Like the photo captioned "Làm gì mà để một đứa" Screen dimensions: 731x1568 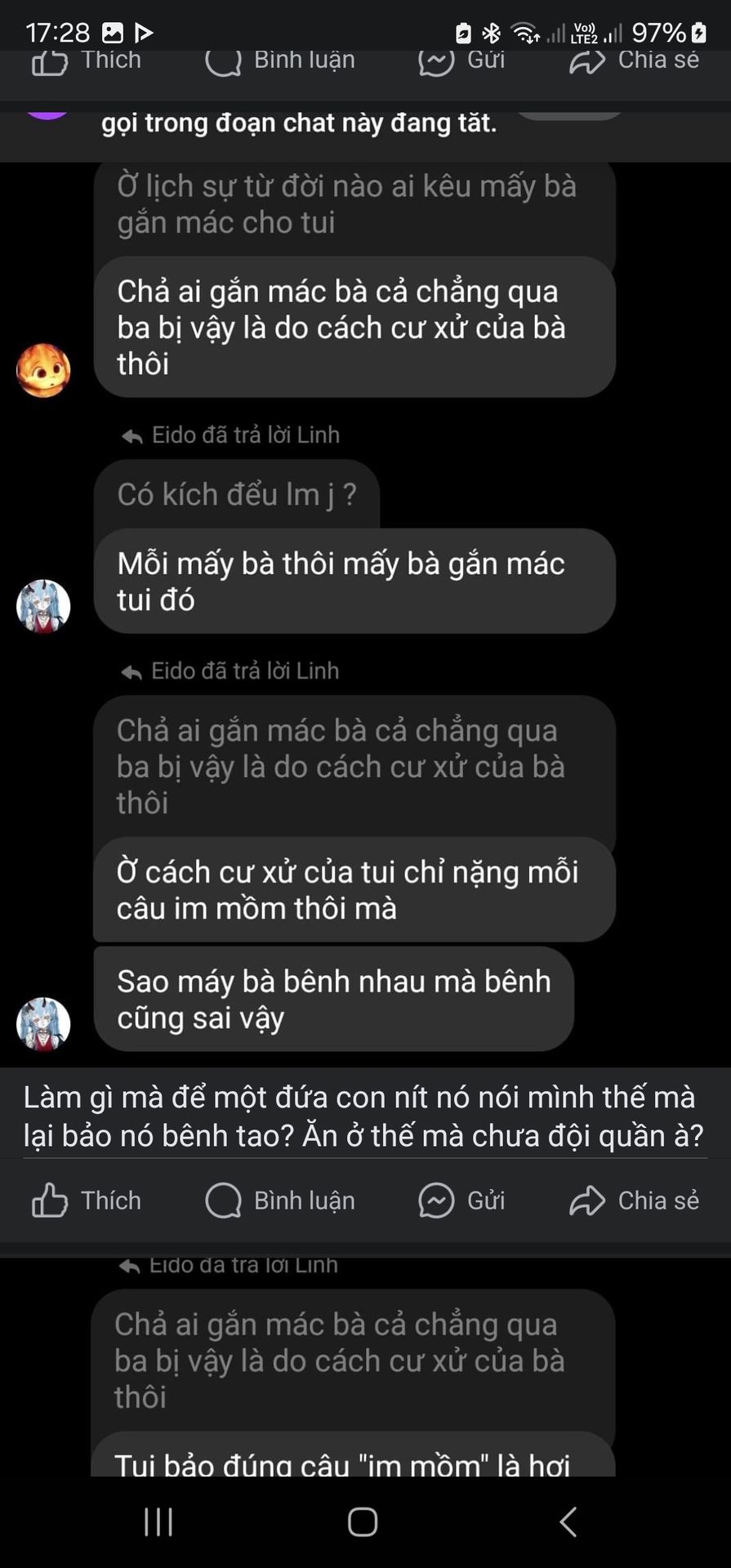87,1200
